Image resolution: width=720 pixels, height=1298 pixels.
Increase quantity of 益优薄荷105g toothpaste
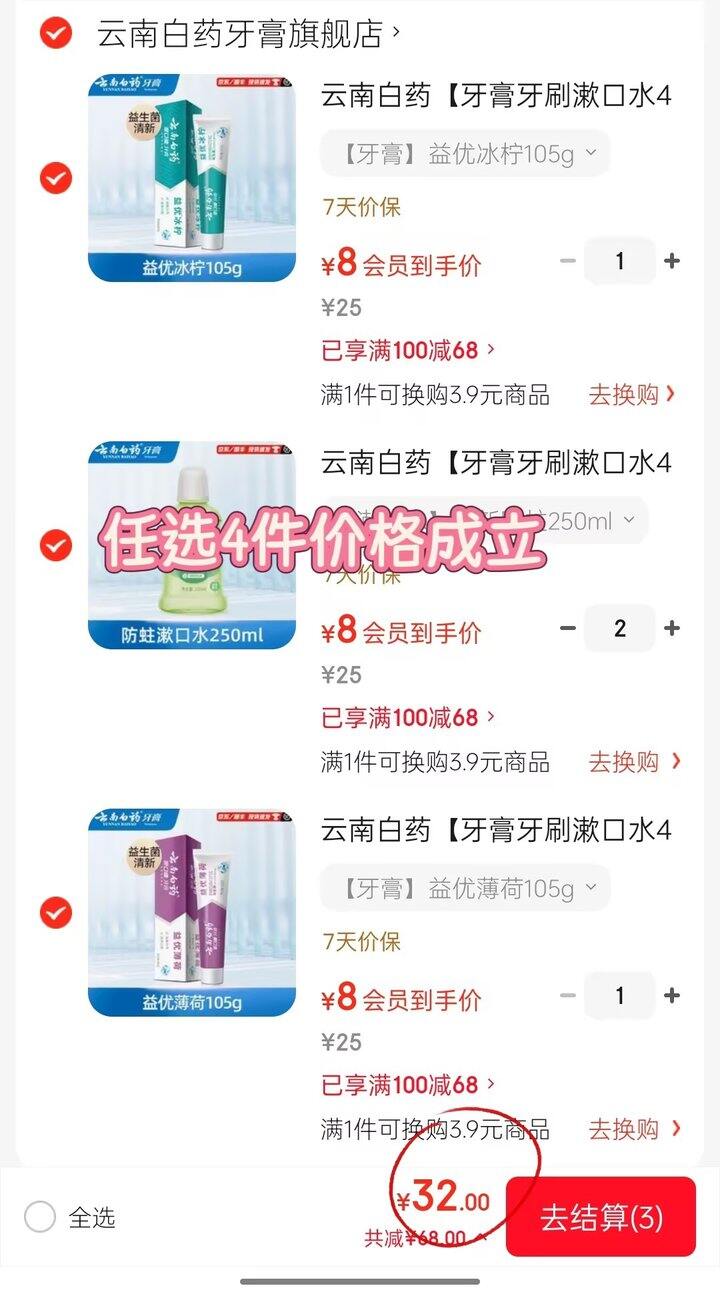click(x=672, y=996)
